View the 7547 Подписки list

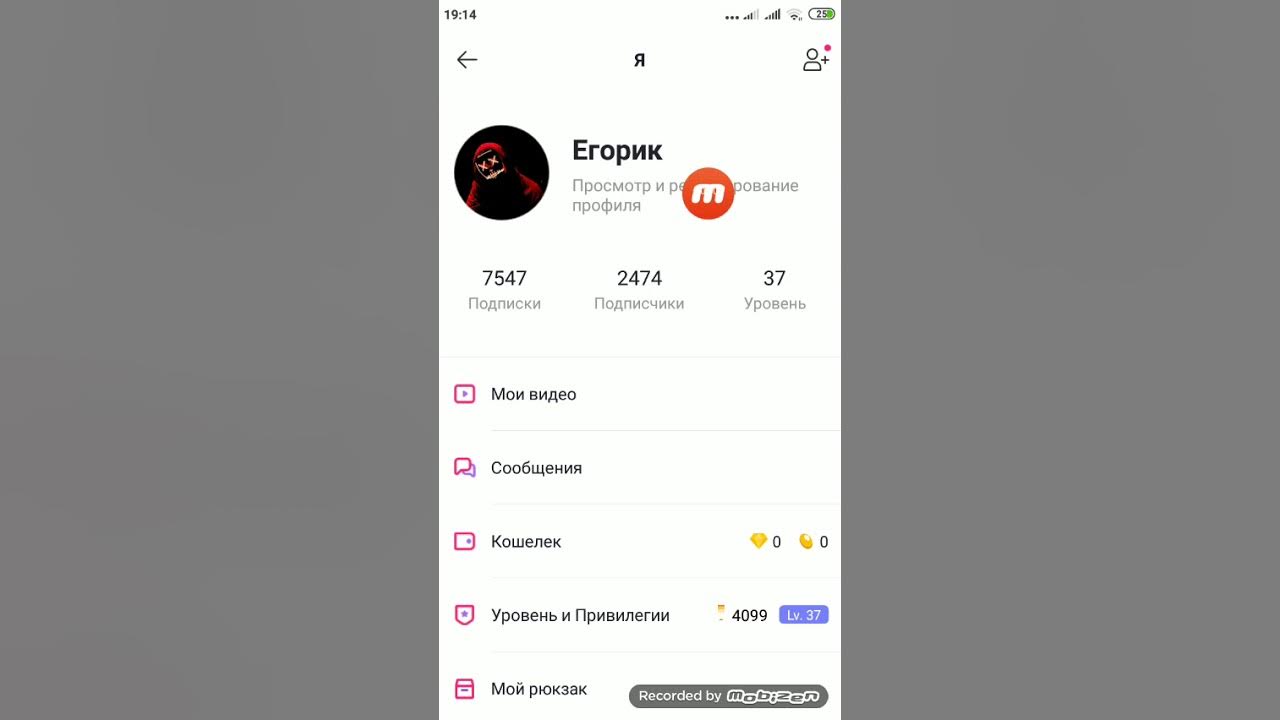504,290
